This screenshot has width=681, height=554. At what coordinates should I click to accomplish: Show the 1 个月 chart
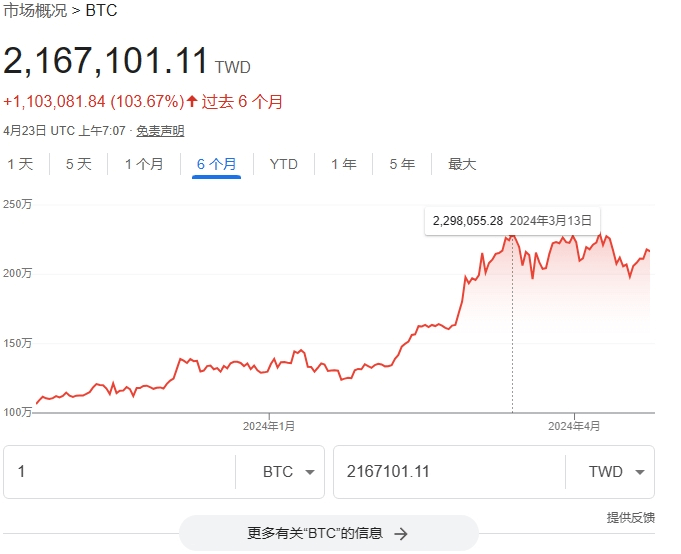[144, 164]
